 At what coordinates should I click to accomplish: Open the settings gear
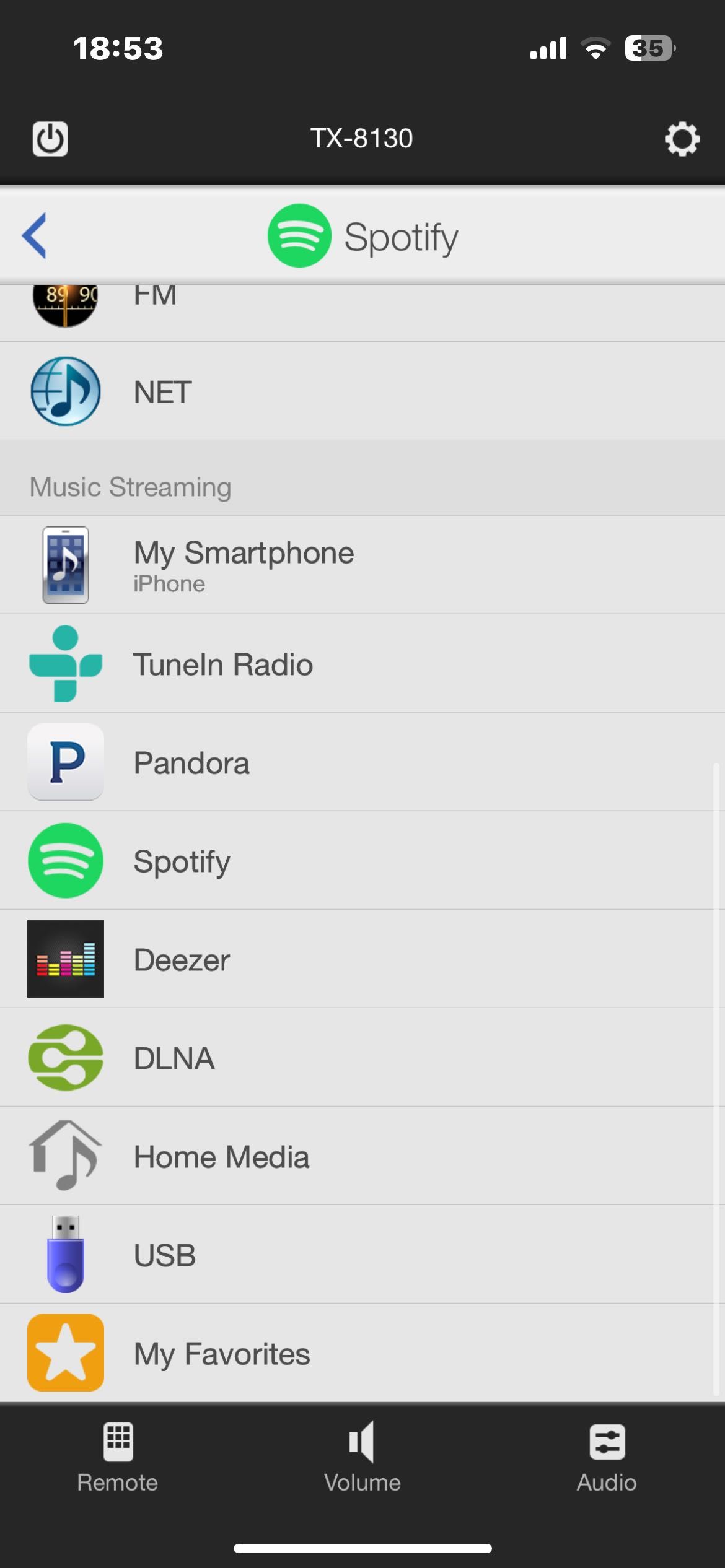point(682,139)
